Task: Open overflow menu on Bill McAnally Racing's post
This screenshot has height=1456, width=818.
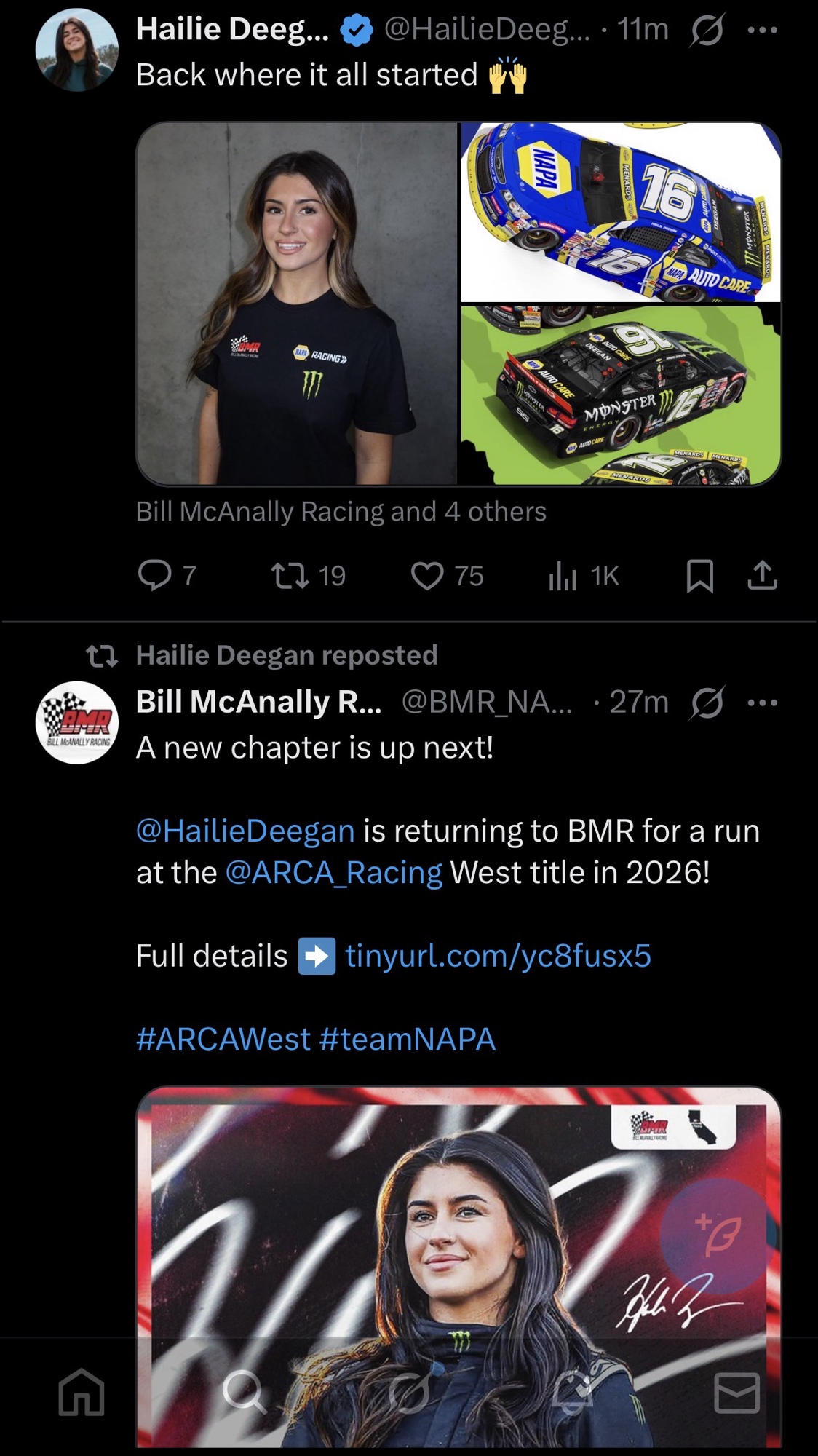Action: pos(762,703)
